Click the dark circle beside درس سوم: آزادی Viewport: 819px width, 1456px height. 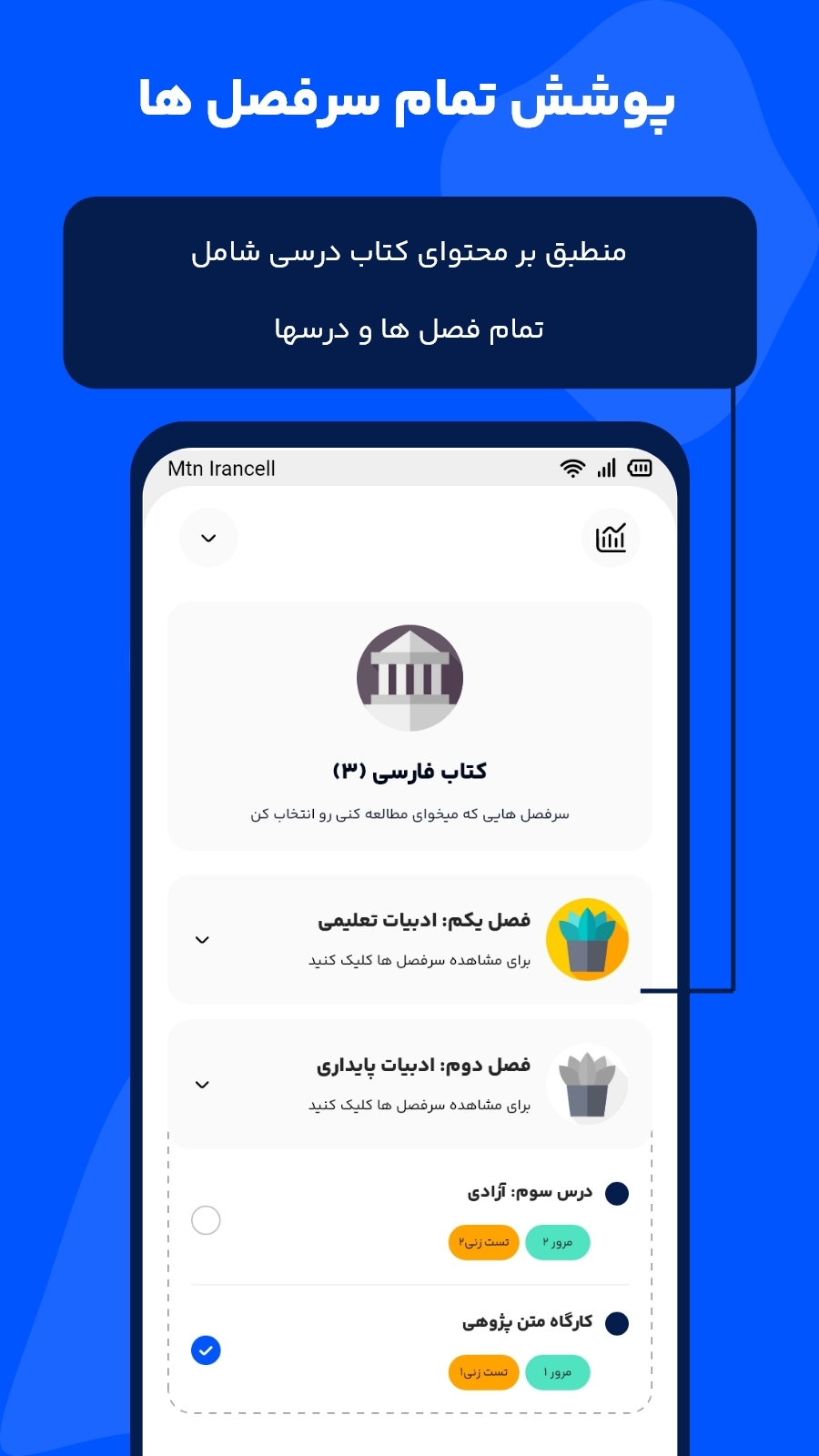pyautogui.click(x=618, y=1191)
